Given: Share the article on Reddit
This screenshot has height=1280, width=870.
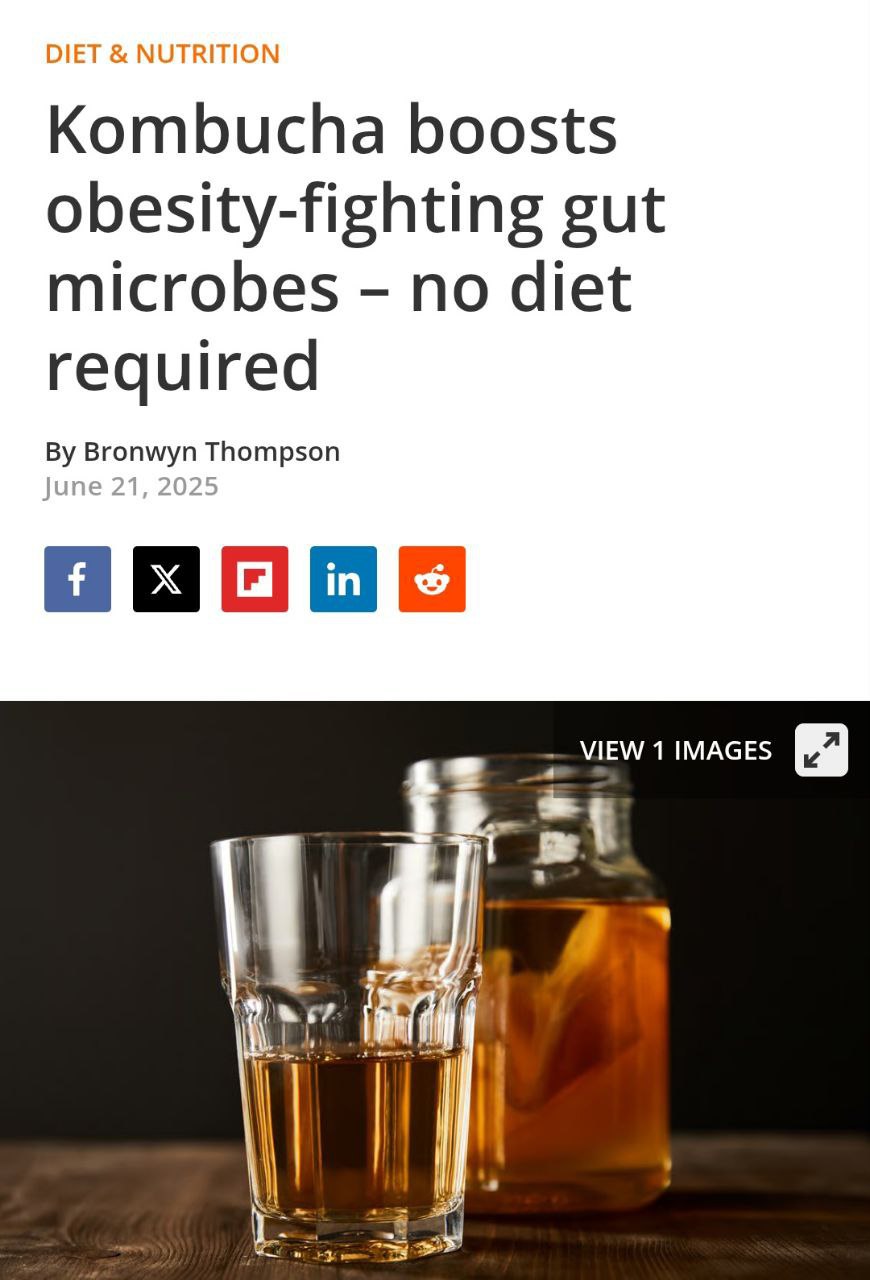Looking at the screenshot, I should pyautogui.click(x=432, y=579).
